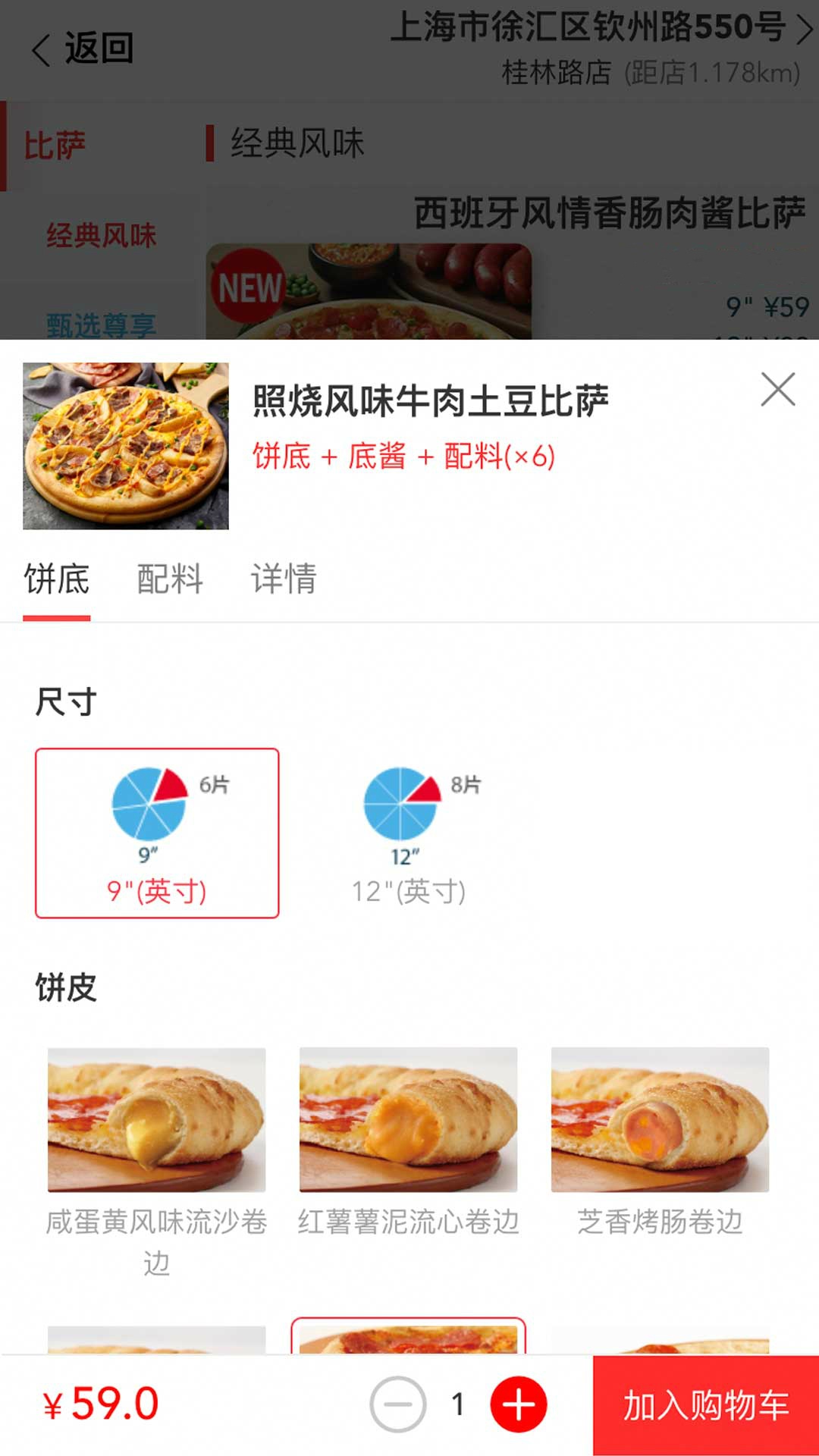The image size is (819, 1456).
Task: Decrease pizza quantity with the minus button
Action: [397, 1404]
